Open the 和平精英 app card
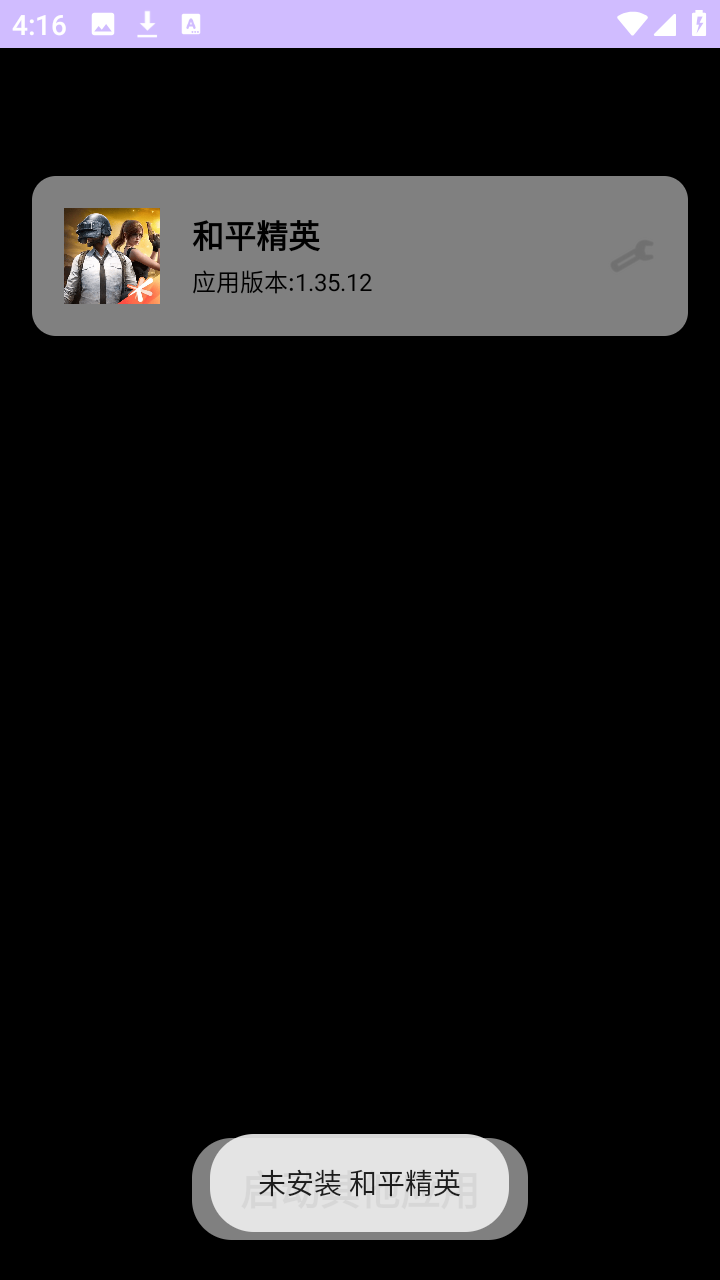Image resolution: width=720 pixels, height=1280 pixels. coord(360,256)
